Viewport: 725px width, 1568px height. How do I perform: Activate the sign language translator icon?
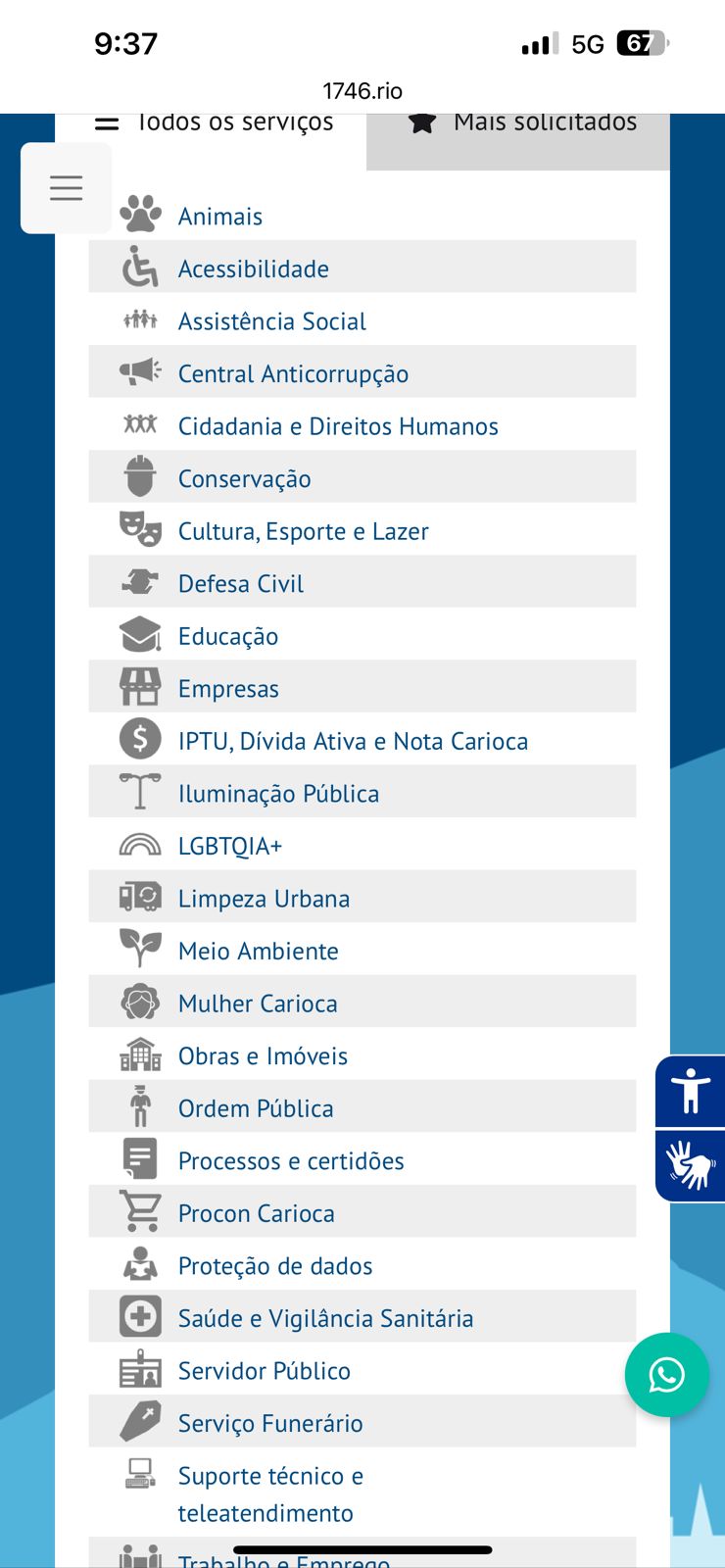point(691,1165)
